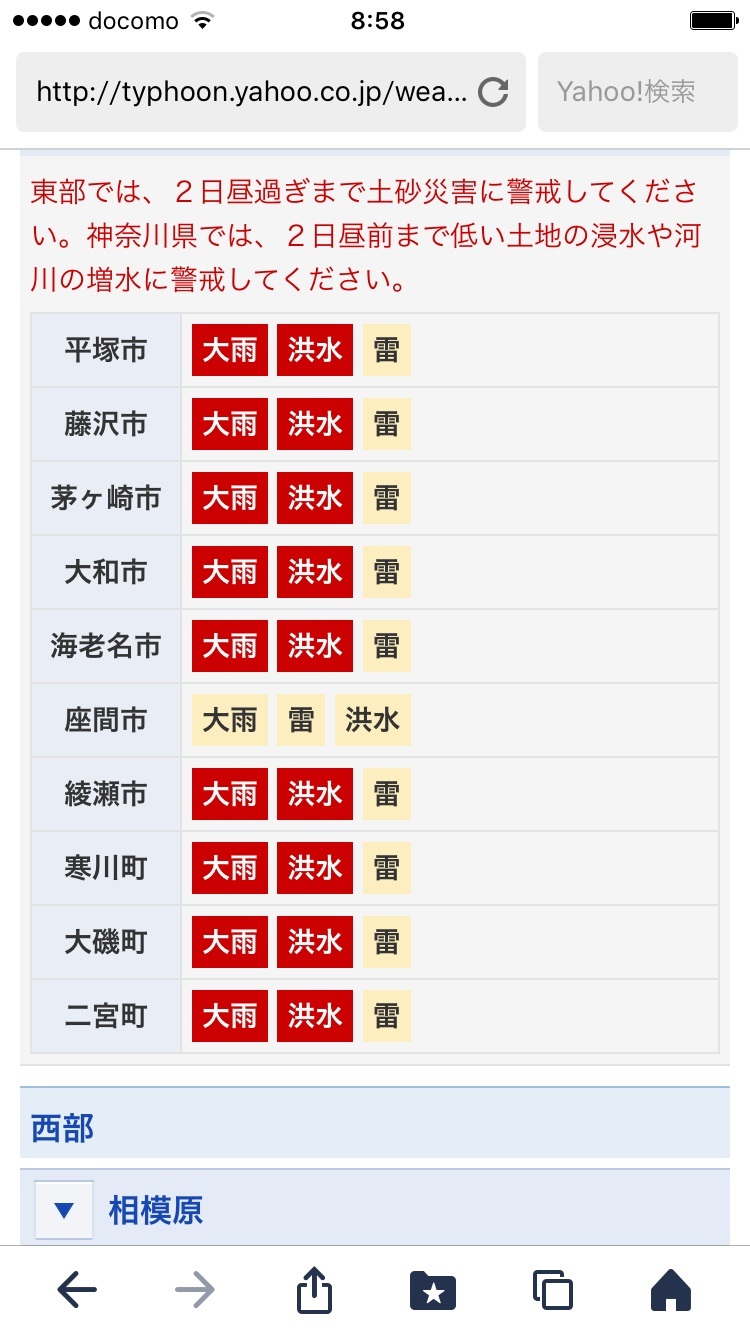The height and width of the screenshot is (1334, 750).
Task: Open the bookmarks folder
Action: [x=433, y=1290]
